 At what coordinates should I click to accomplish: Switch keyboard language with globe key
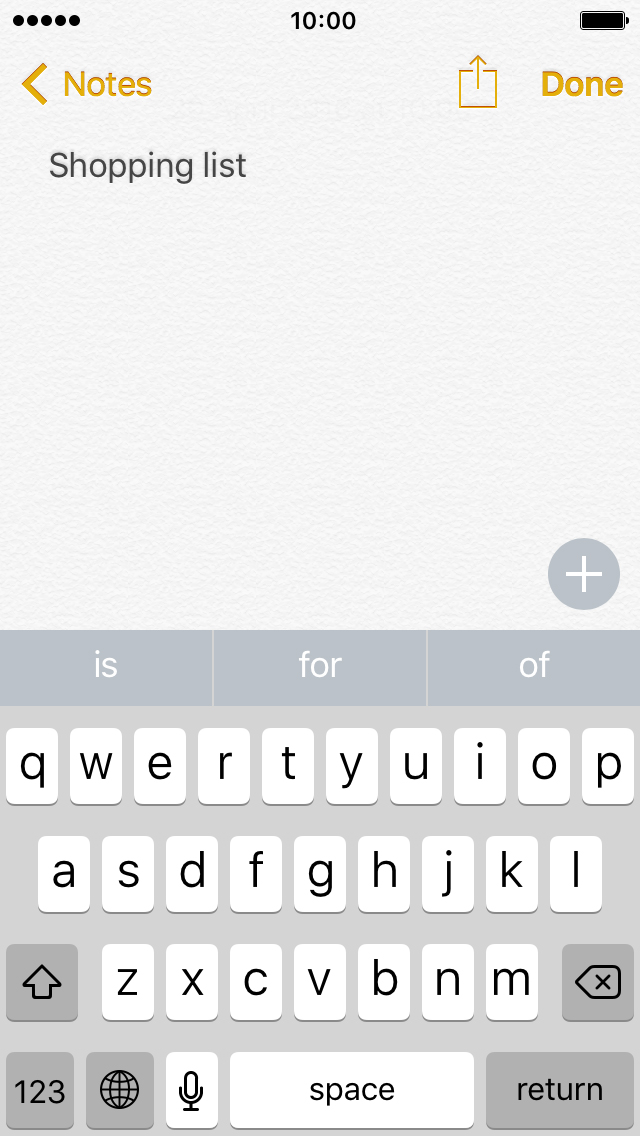[120, 1090]
